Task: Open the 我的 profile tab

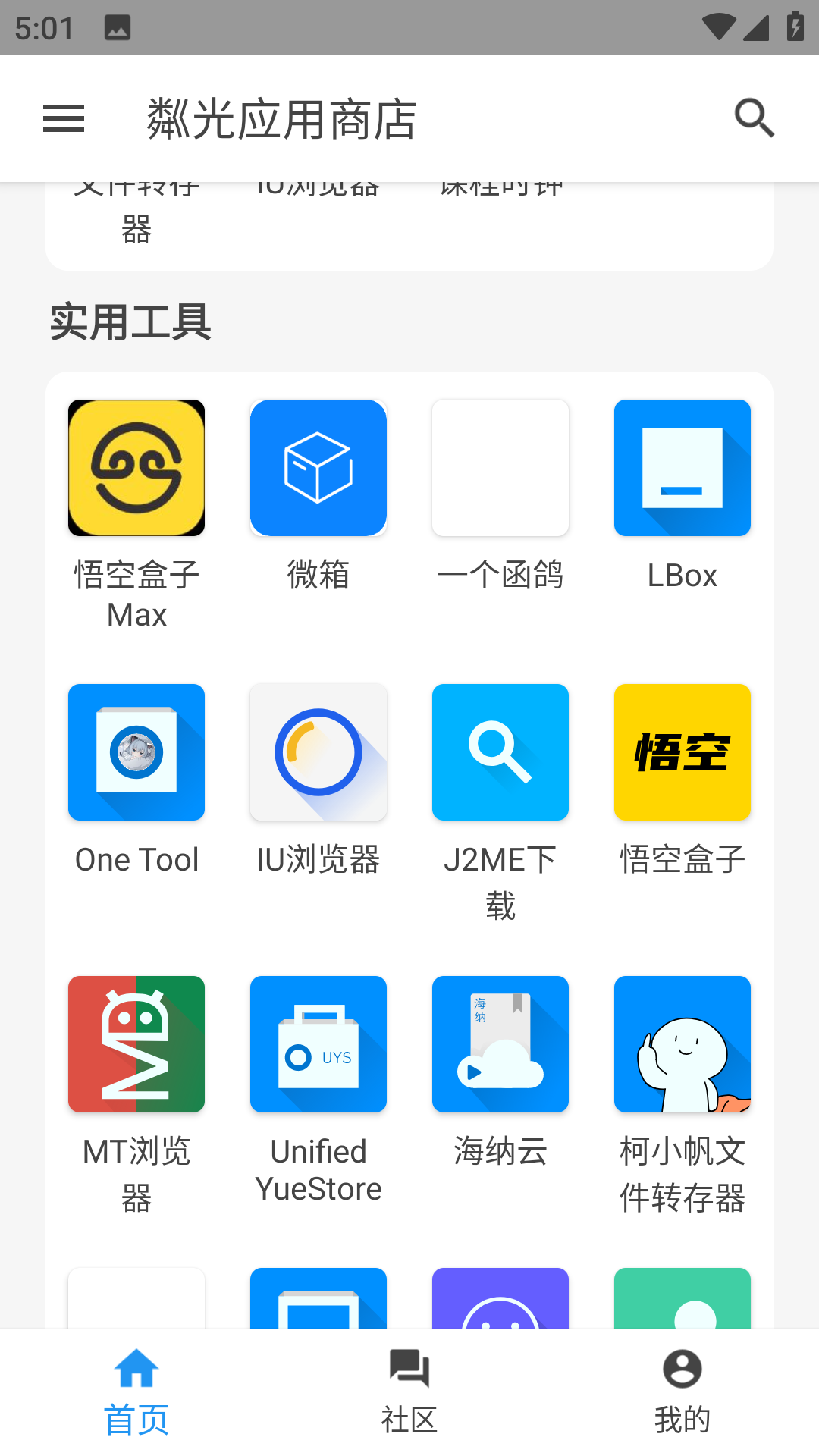Action: tap(682, 1392)
